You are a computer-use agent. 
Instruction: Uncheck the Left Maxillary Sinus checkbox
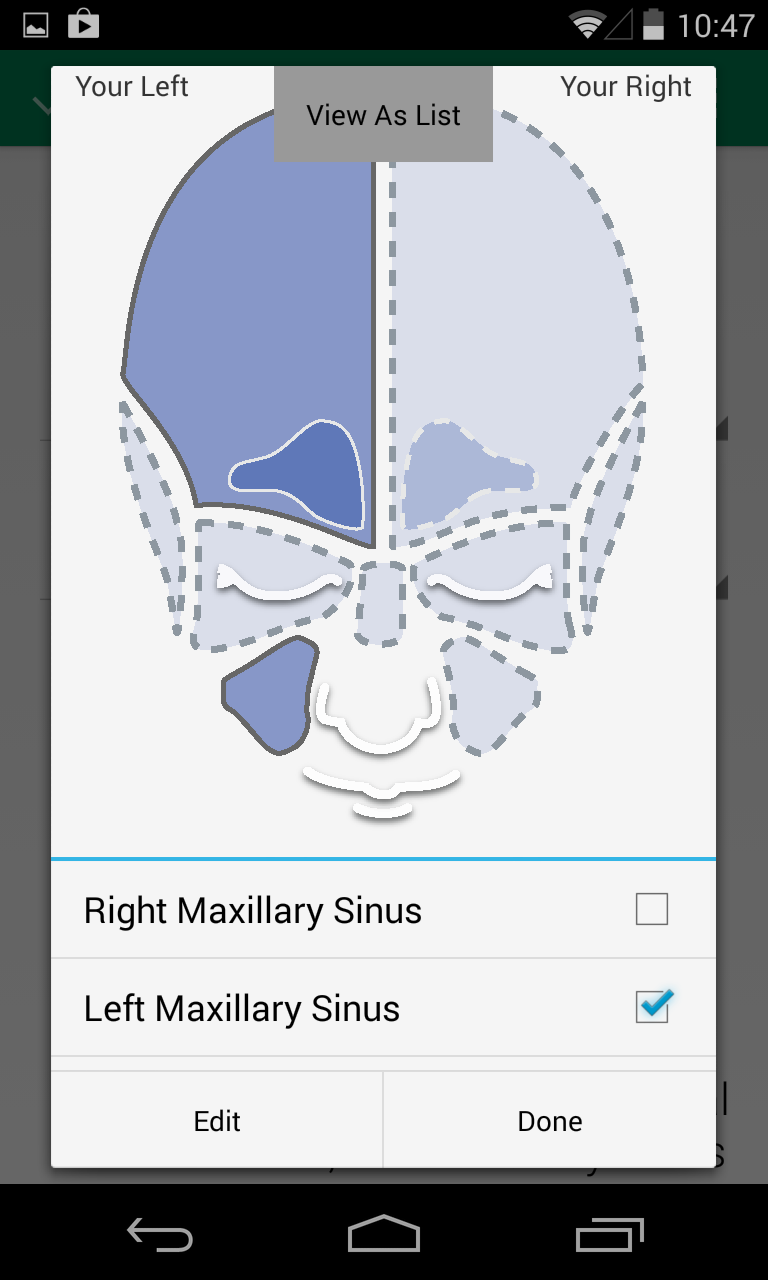pyautogui.click(x=652, y=1006)
